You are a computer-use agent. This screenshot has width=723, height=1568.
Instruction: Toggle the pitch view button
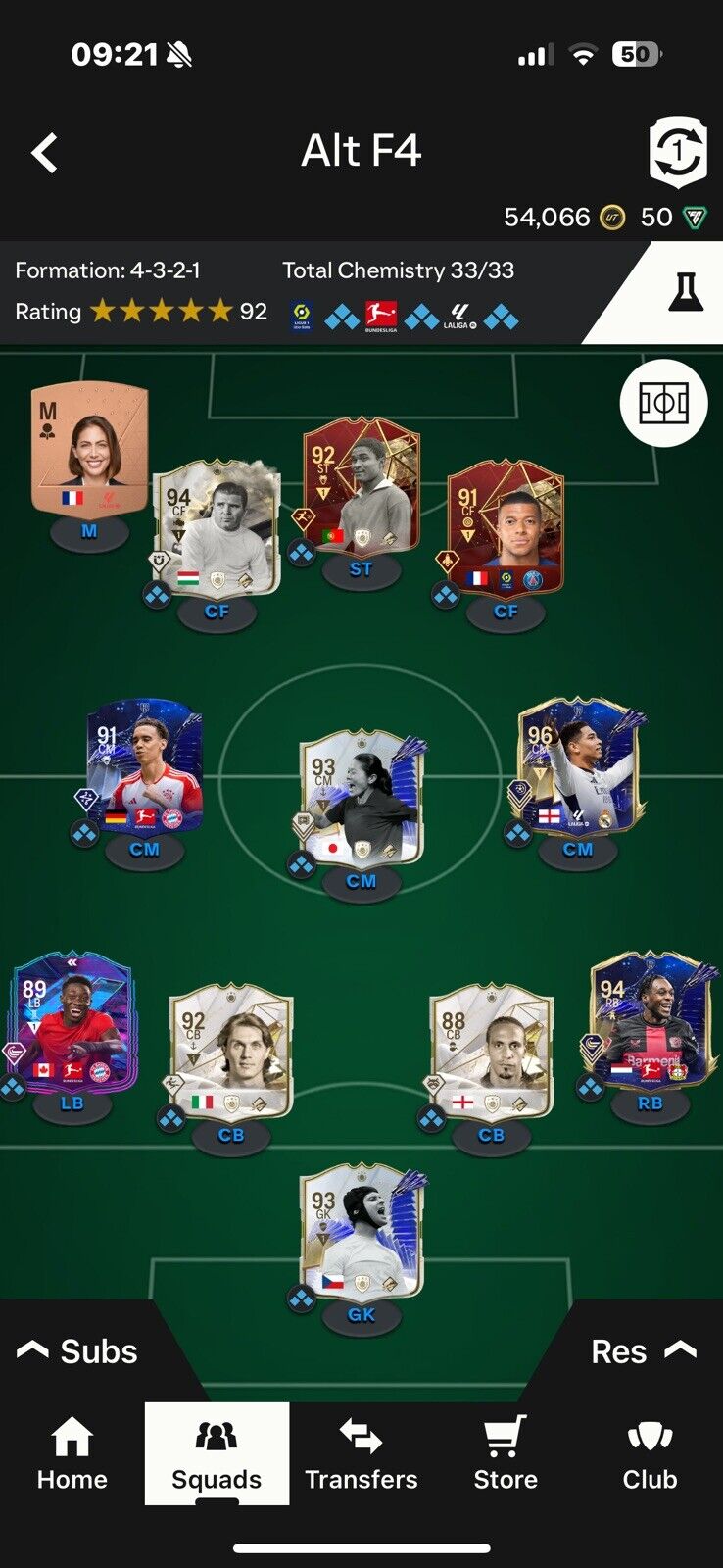[663, 403]
